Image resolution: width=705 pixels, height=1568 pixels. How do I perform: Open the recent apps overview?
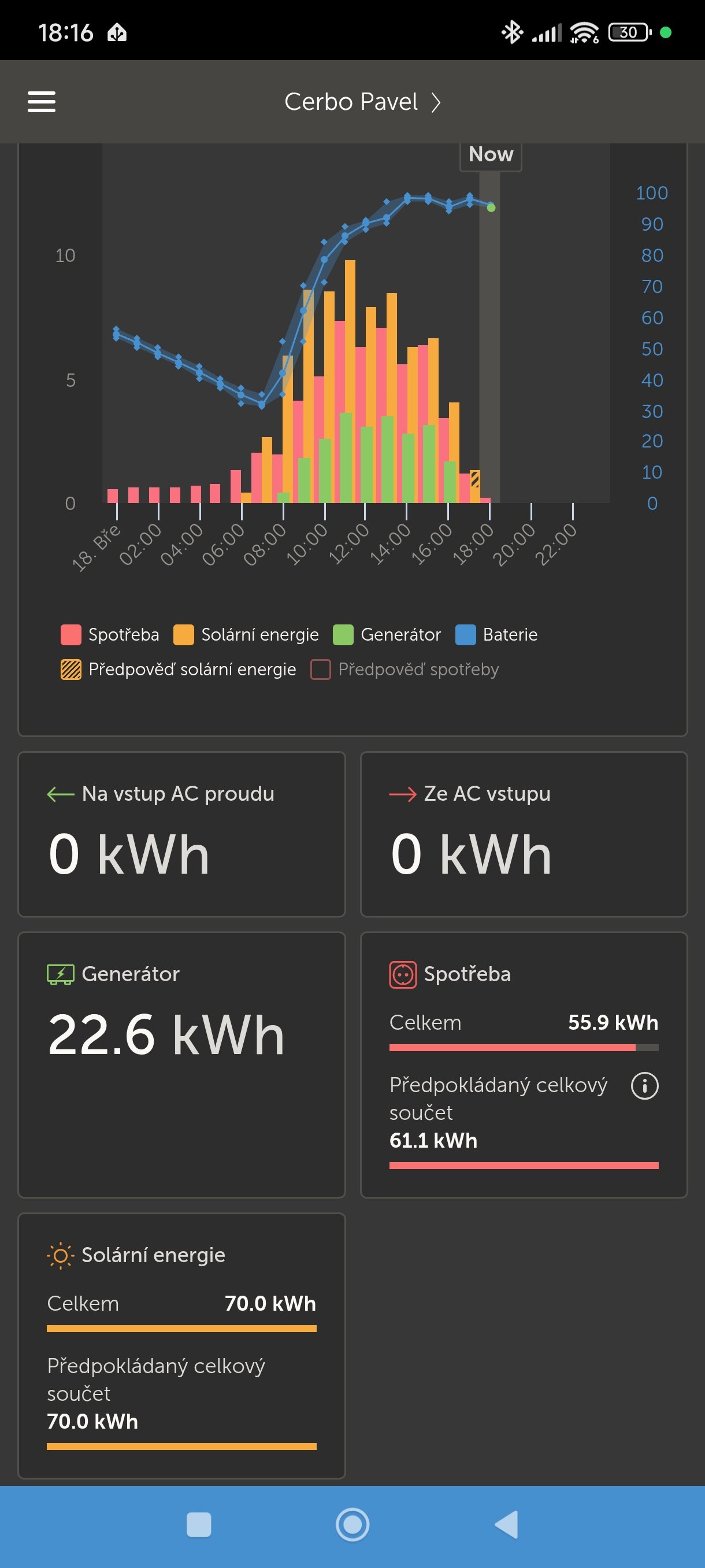pyautogui.click(x=199, y=1525)
